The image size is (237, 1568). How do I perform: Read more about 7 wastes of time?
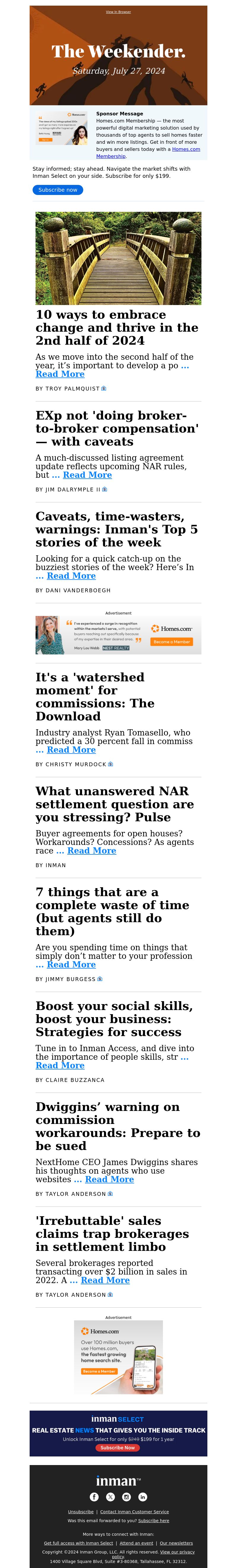(x=71, y=965)
